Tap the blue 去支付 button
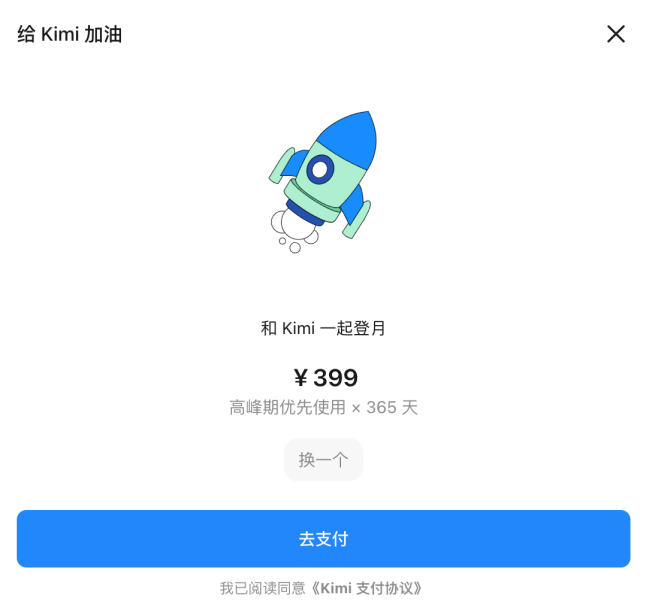This screenshot has height=613, width=646. click(x=323, y=539)
